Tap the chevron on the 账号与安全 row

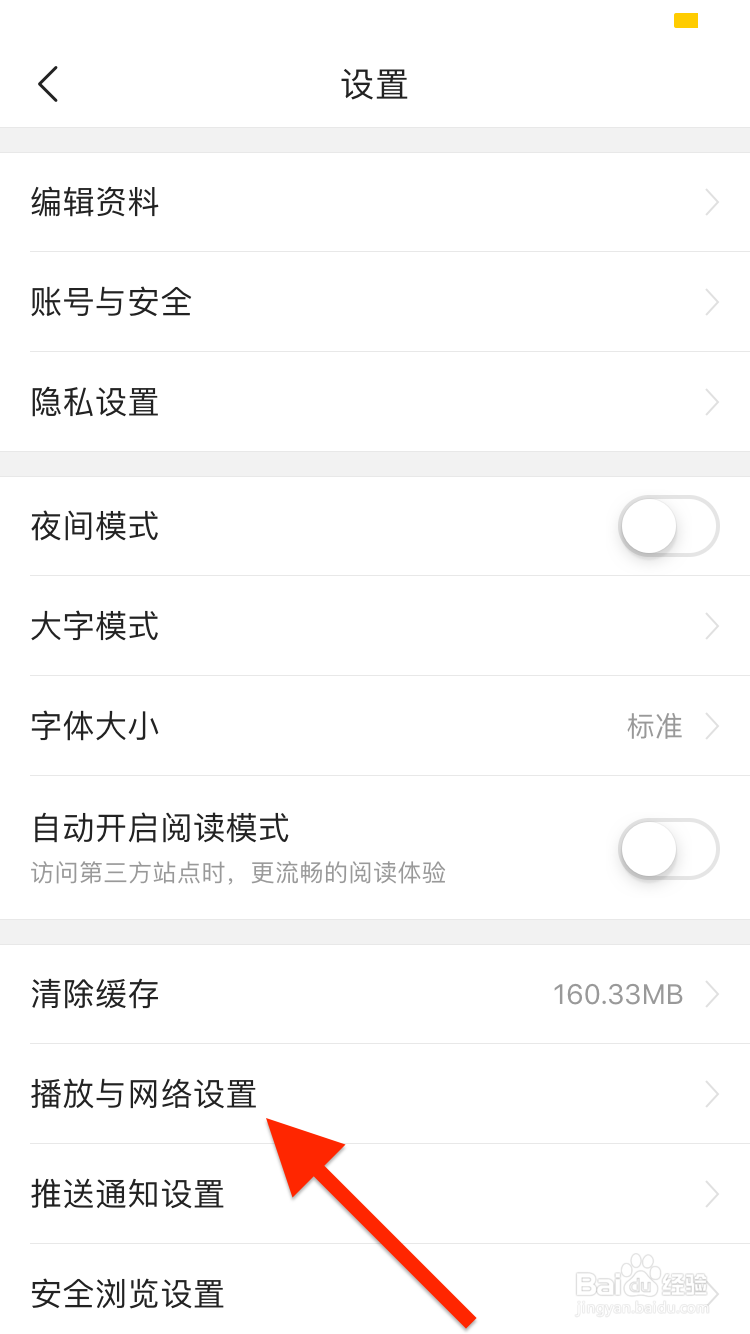pos(712,302)
